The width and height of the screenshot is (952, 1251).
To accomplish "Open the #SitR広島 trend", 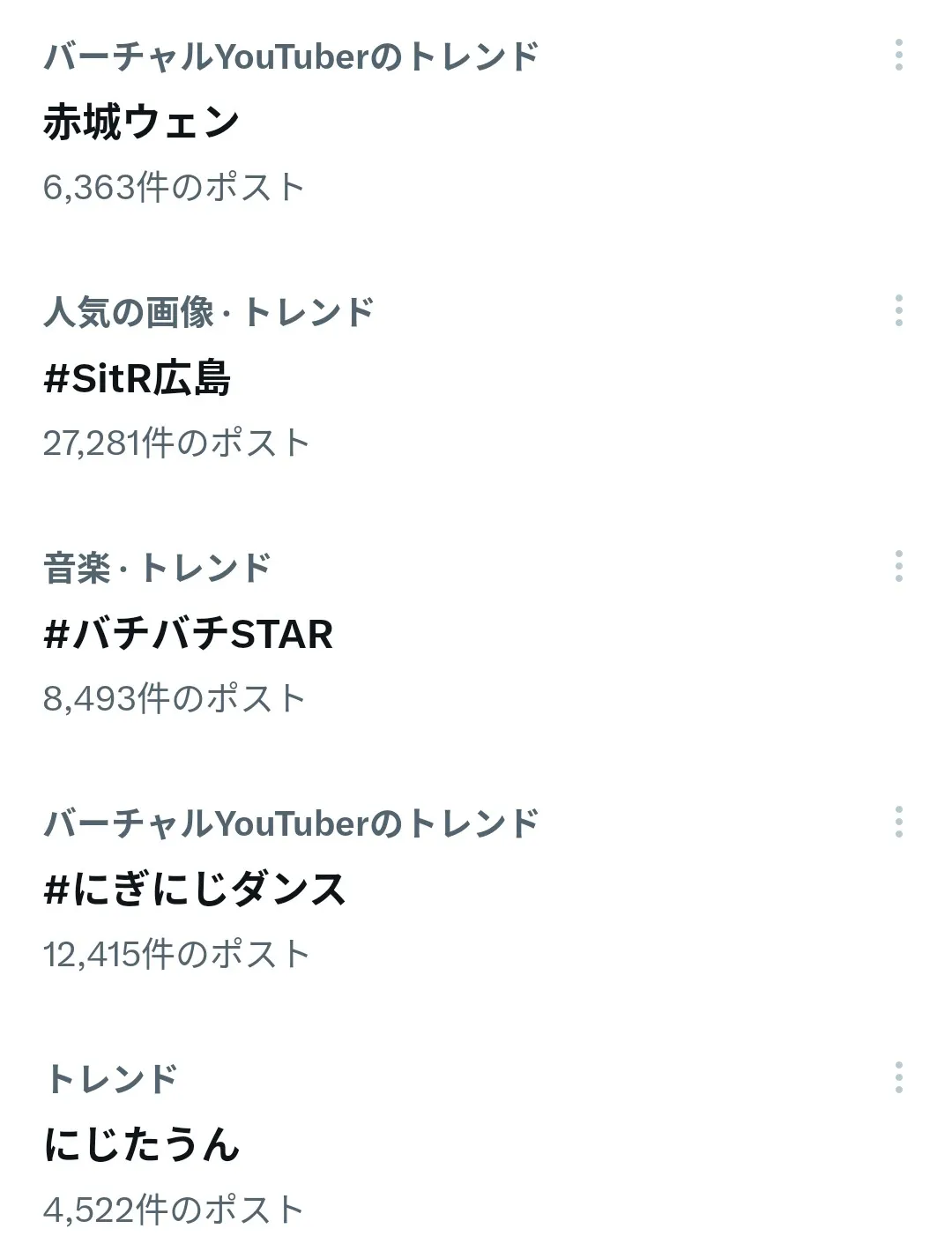I will tap(138, 378).
